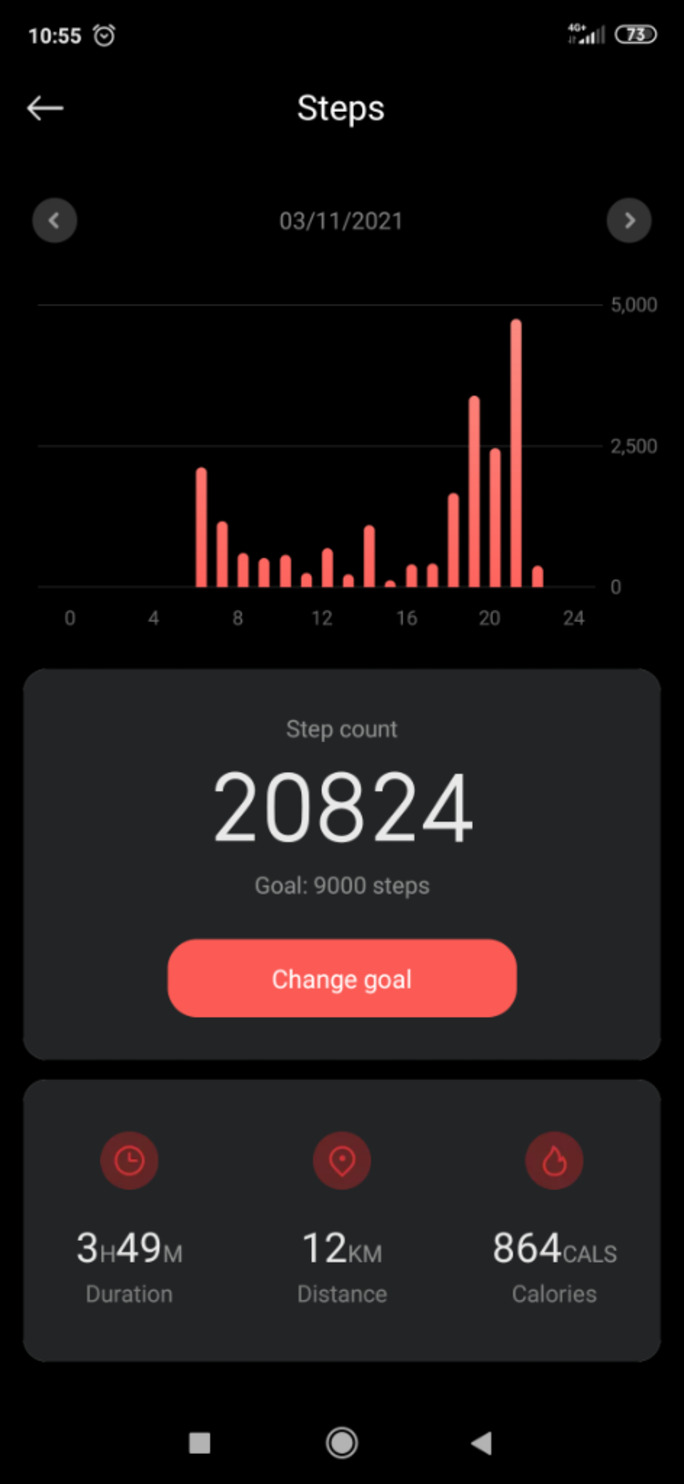Go to the previous day's steps
Viewport: 684px width, 1484px height.
pyautogui.click(x=55, y=221)
